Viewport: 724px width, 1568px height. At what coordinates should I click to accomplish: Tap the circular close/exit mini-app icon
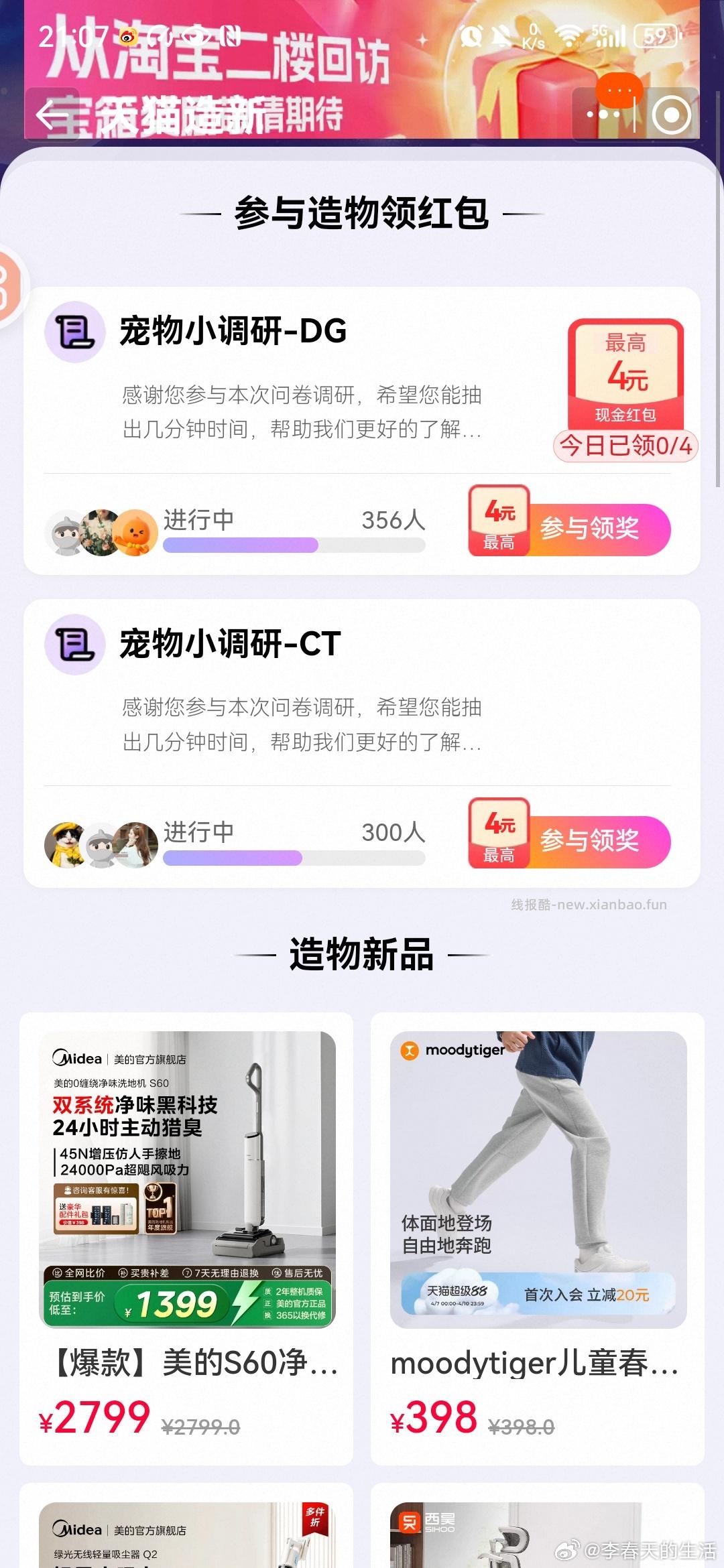click(672, 114)
